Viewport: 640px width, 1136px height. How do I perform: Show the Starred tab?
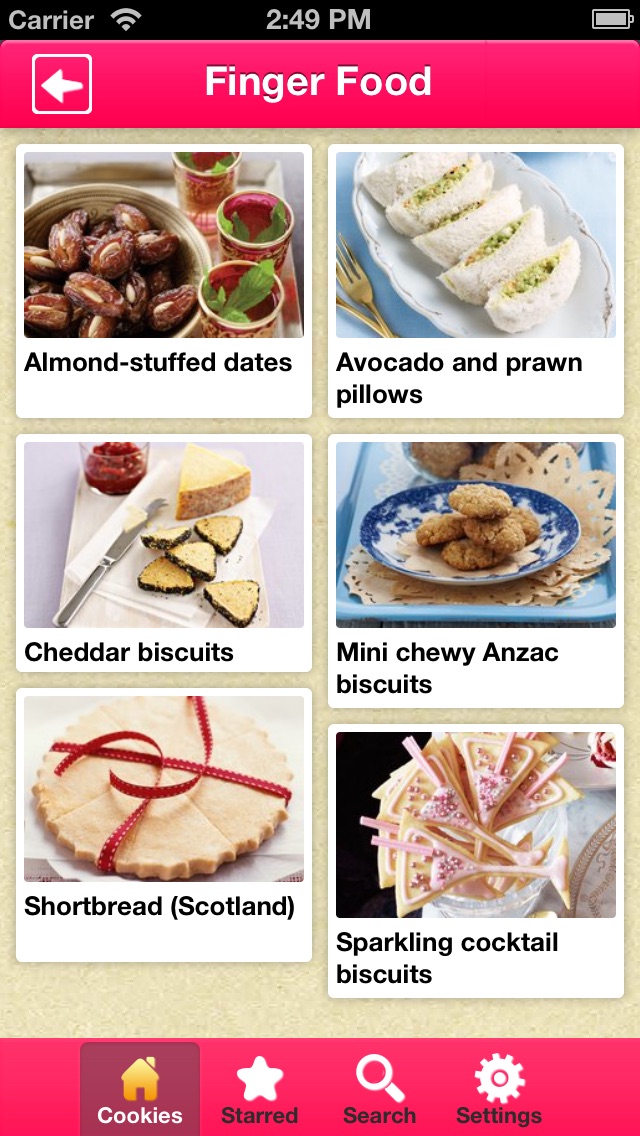[x=259, y=1091]
